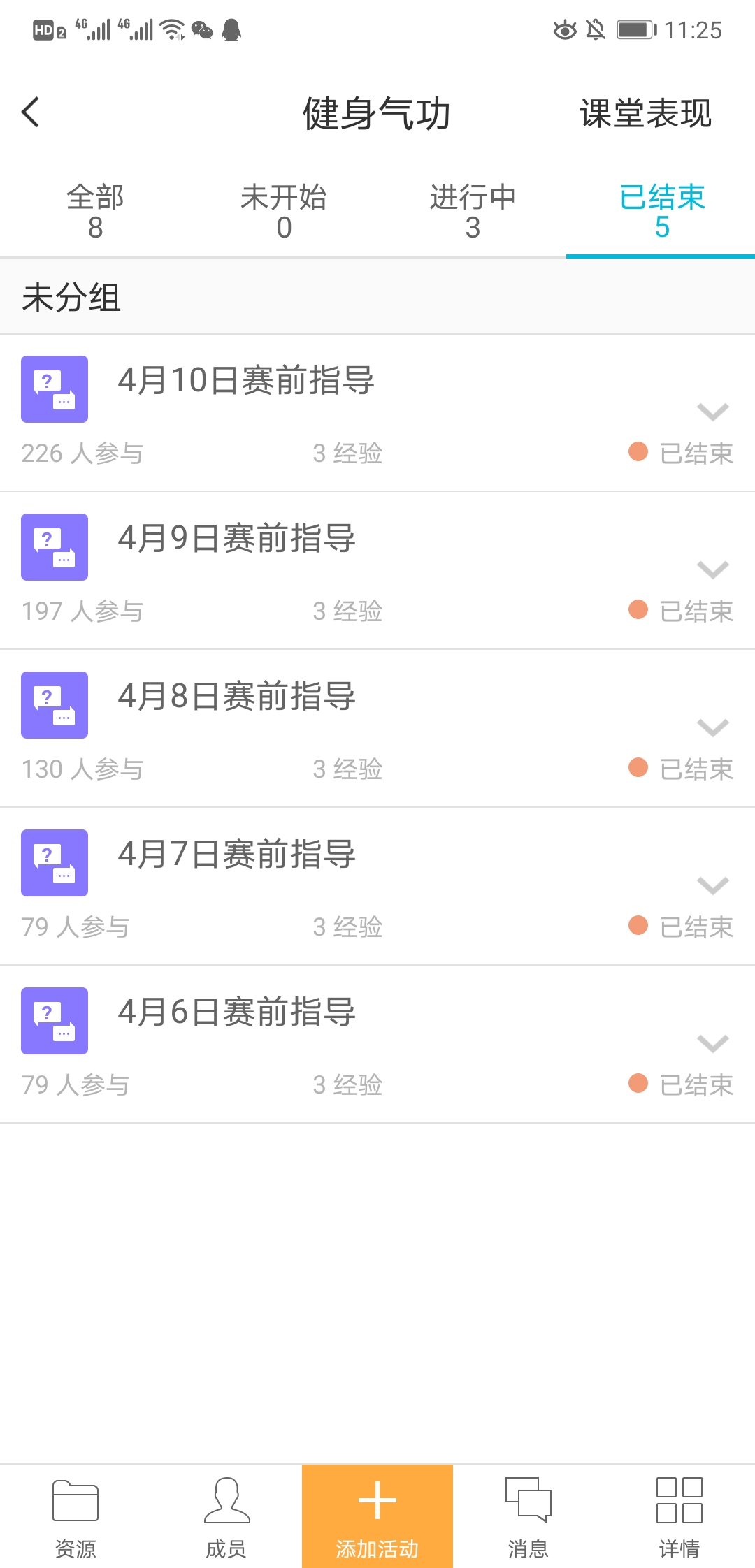Expand options chevron for 4月9日赛前指导

point(712,570)
